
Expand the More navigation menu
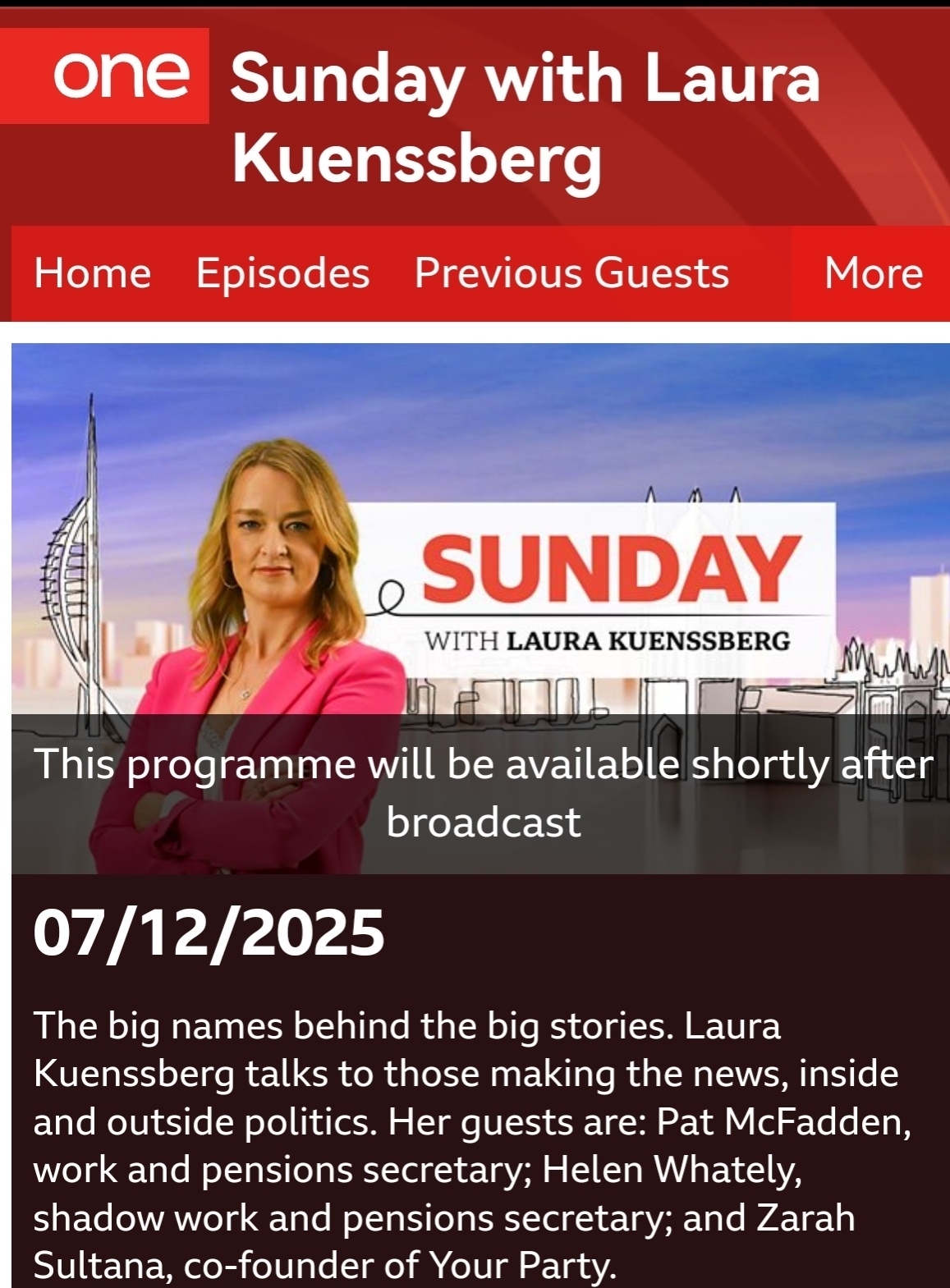click(x=873, y=273)
